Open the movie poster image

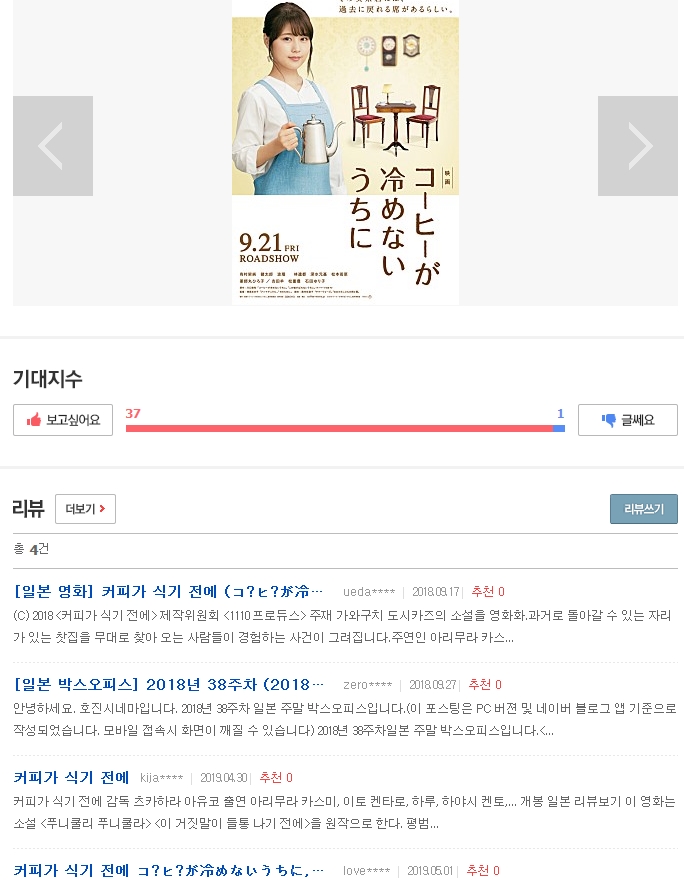coord(345,150)
